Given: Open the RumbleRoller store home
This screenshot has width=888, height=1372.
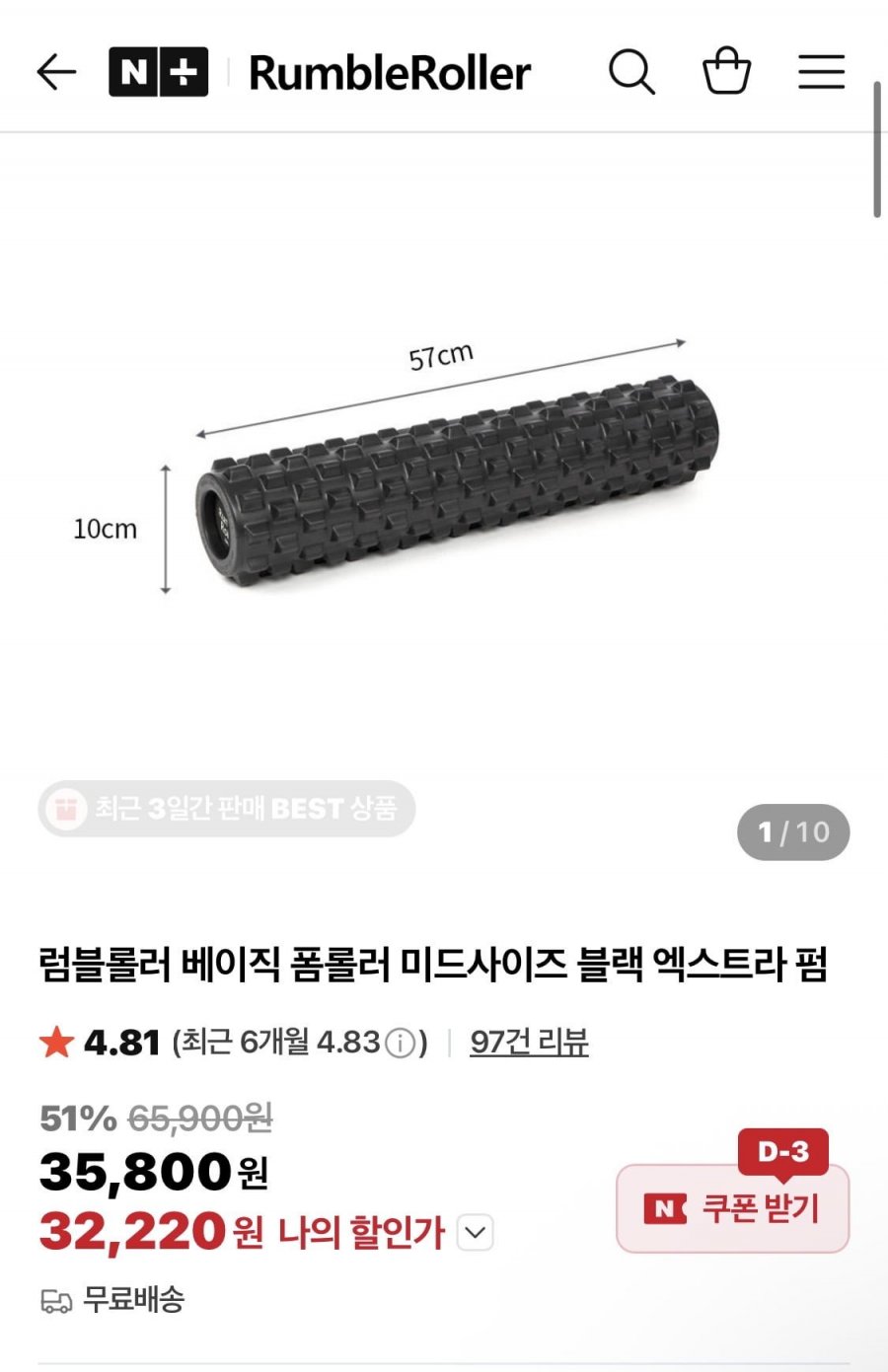Looking at the screenshot, I should tap(389, 72).
